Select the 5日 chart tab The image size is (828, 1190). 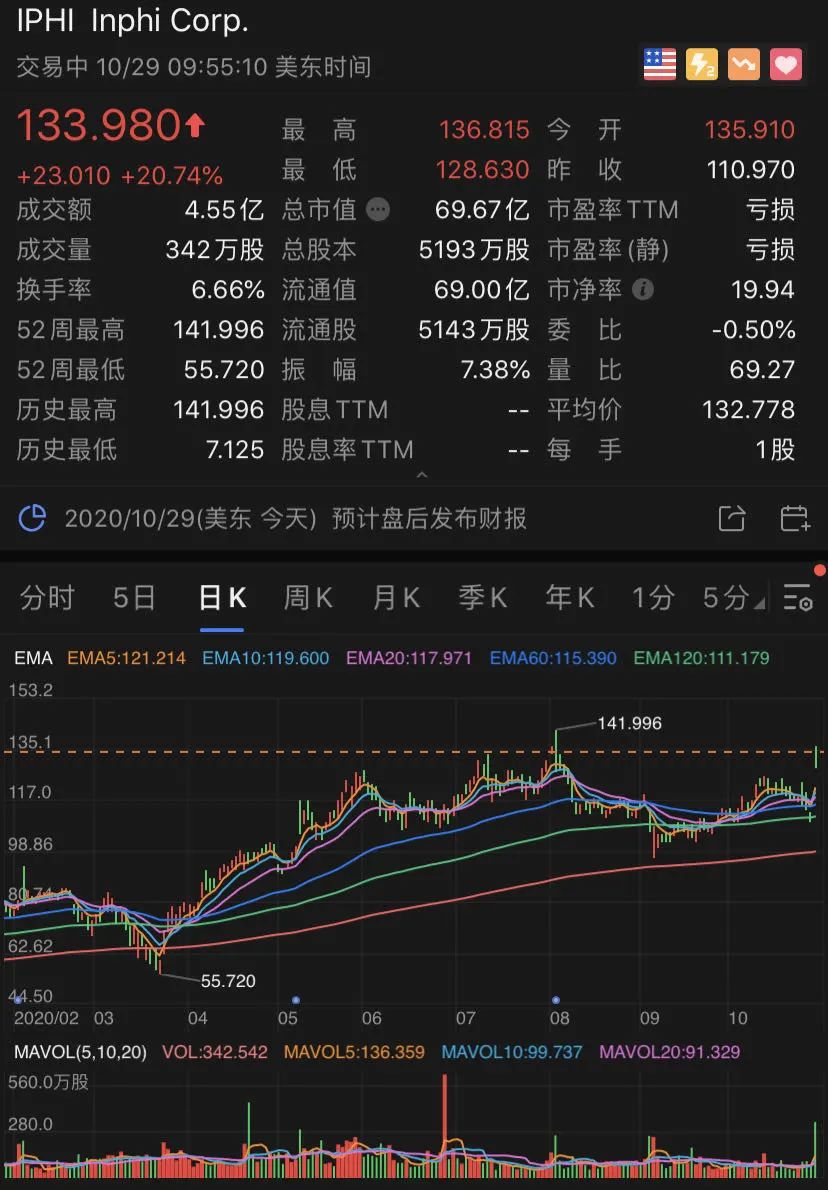[x=134, y=598]
